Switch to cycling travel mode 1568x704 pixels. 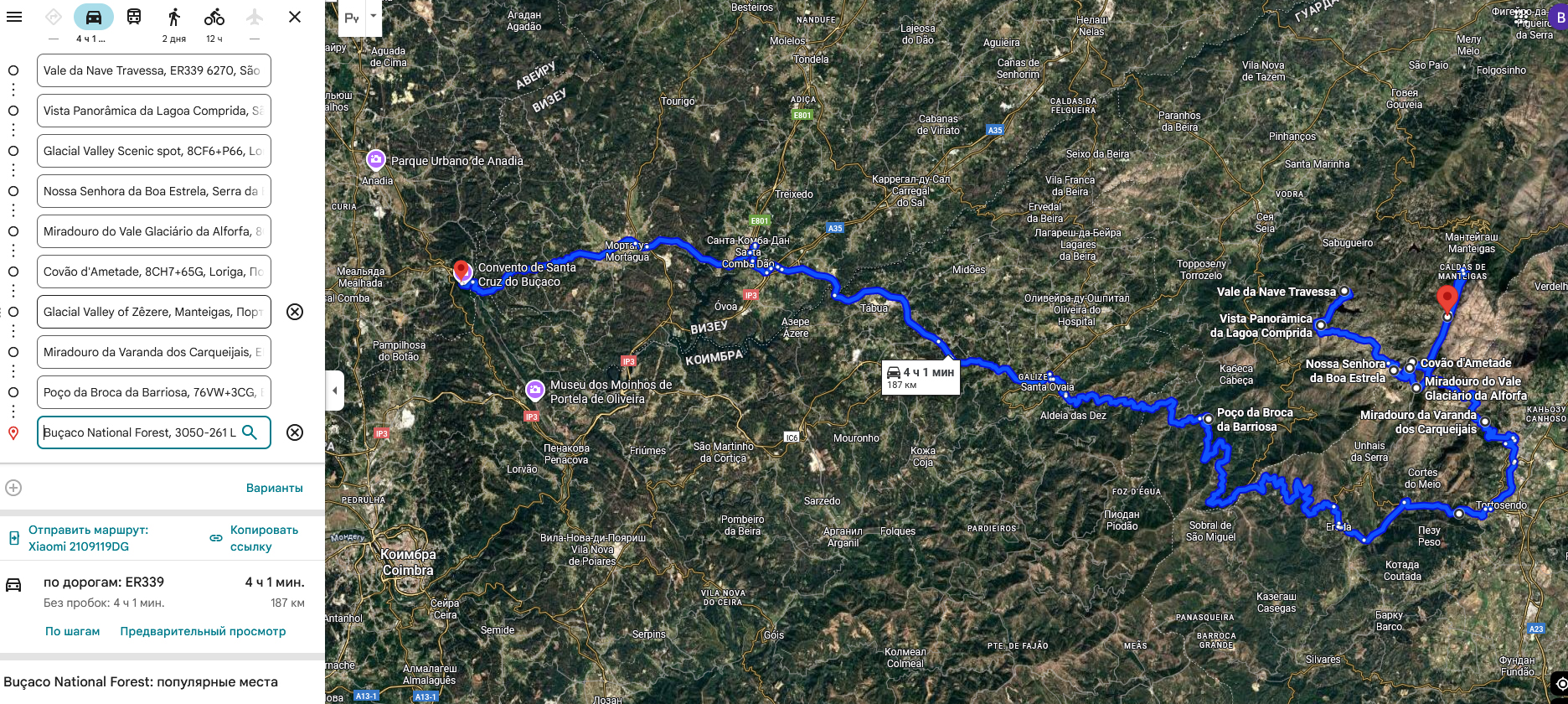[214, 17]
